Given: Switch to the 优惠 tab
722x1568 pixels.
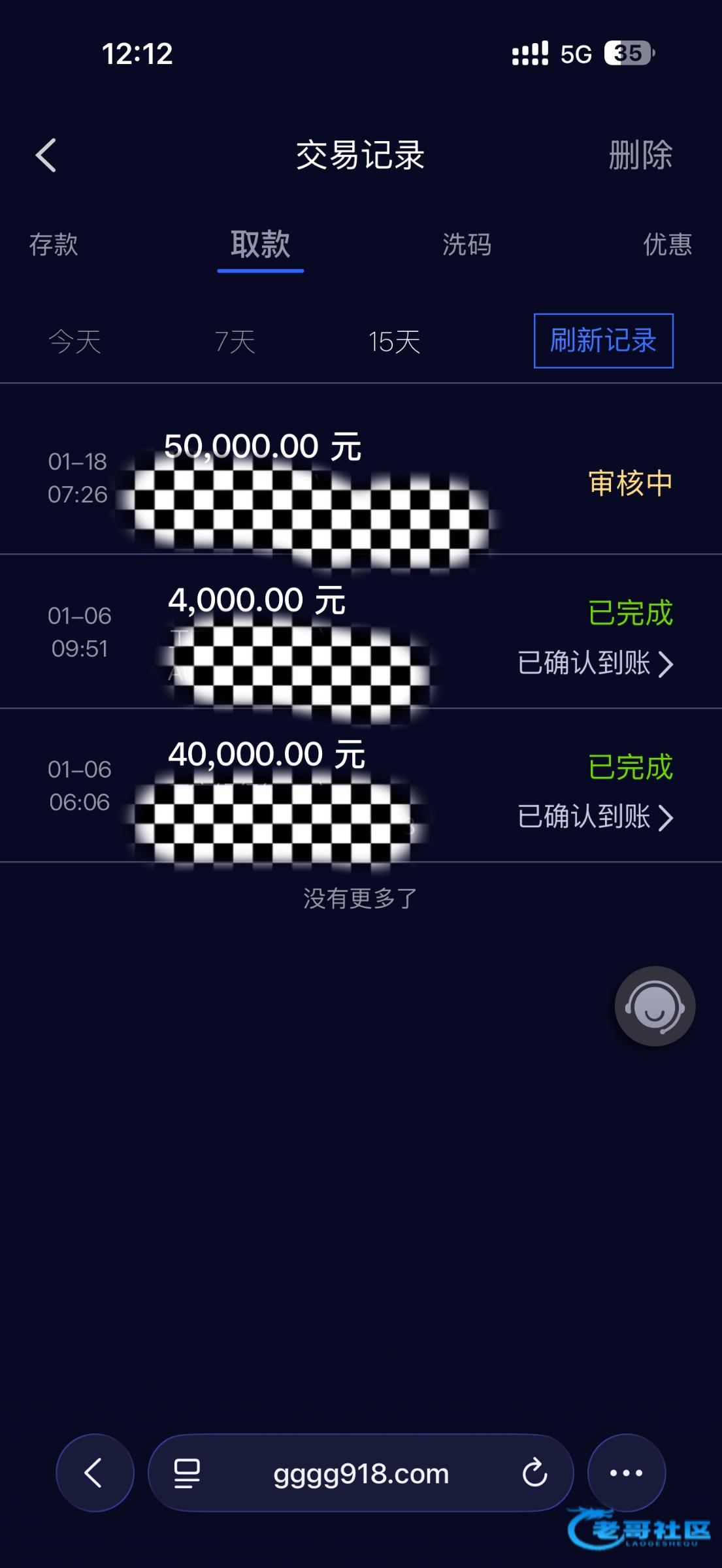Looking at the screenshot, I should coord(667,244).
